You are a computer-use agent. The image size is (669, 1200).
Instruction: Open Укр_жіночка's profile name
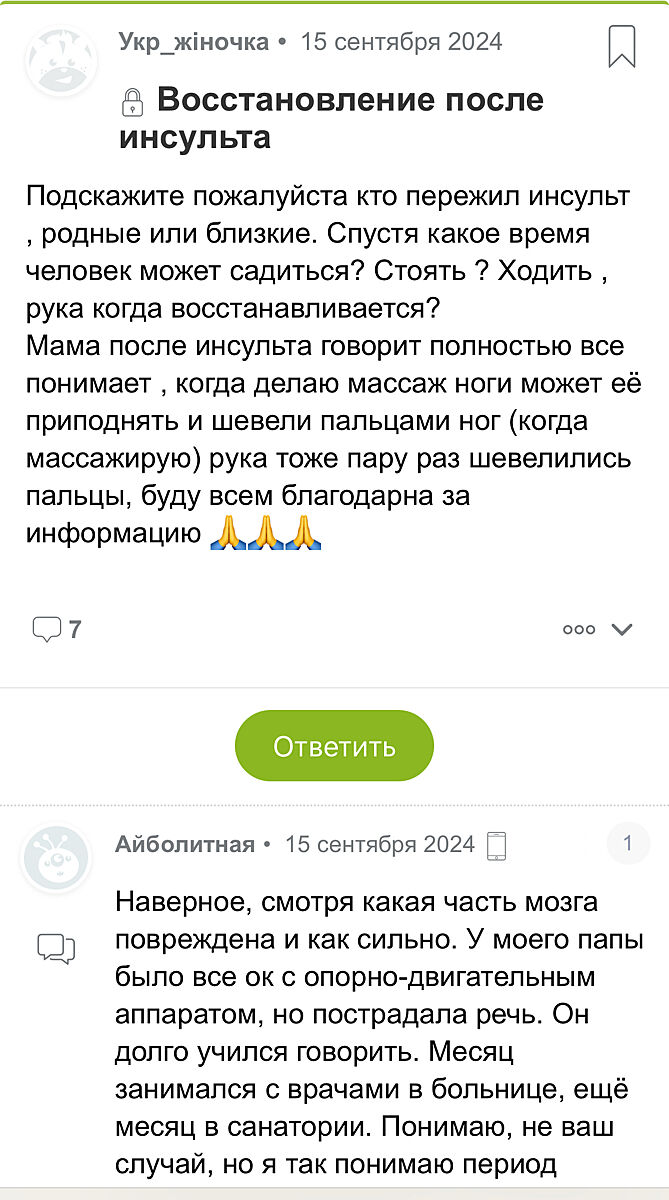[194, 42]
